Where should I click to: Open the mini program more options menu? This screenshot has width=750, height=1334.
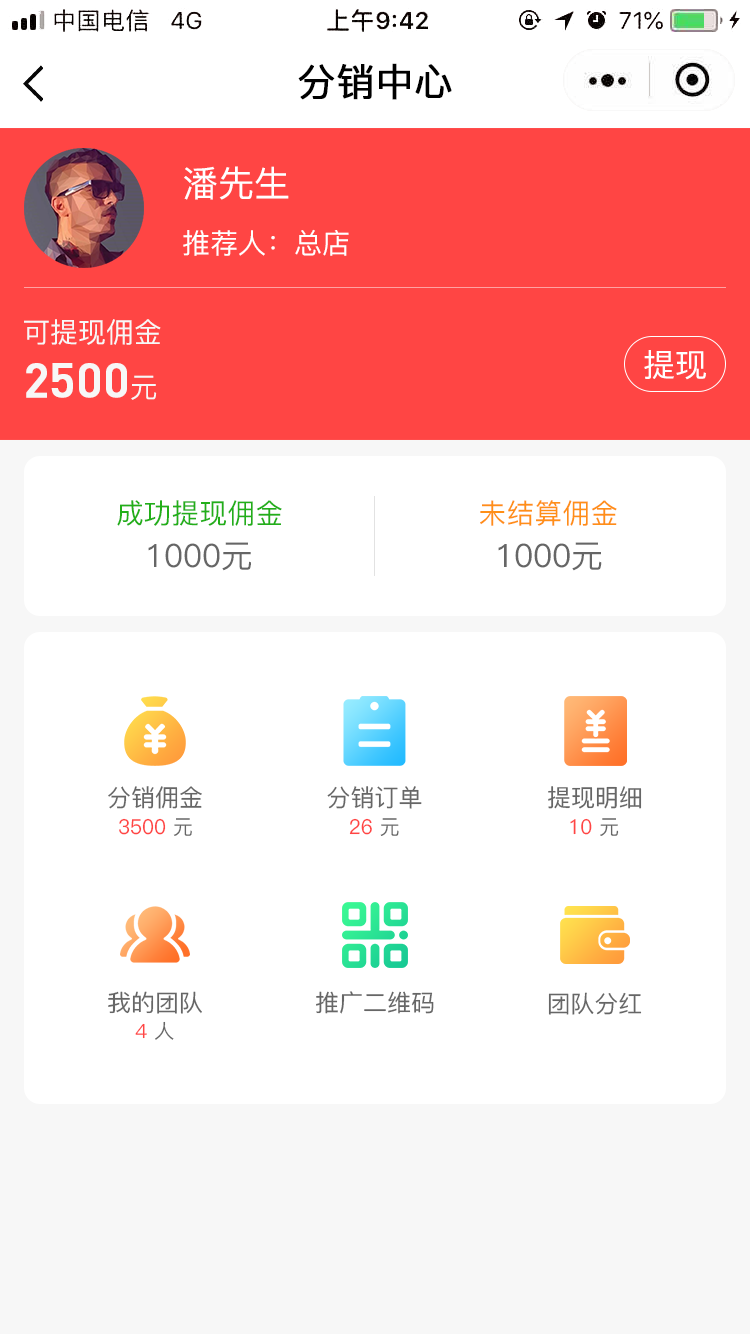608,81
